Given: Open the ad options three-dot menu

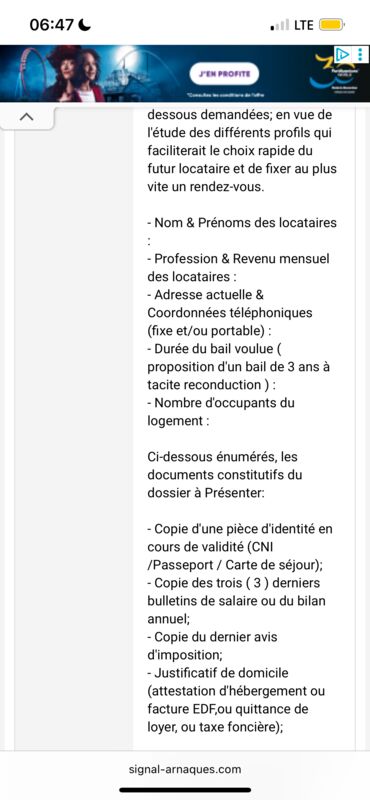Looking at the screenshot, I should [360, 54].
